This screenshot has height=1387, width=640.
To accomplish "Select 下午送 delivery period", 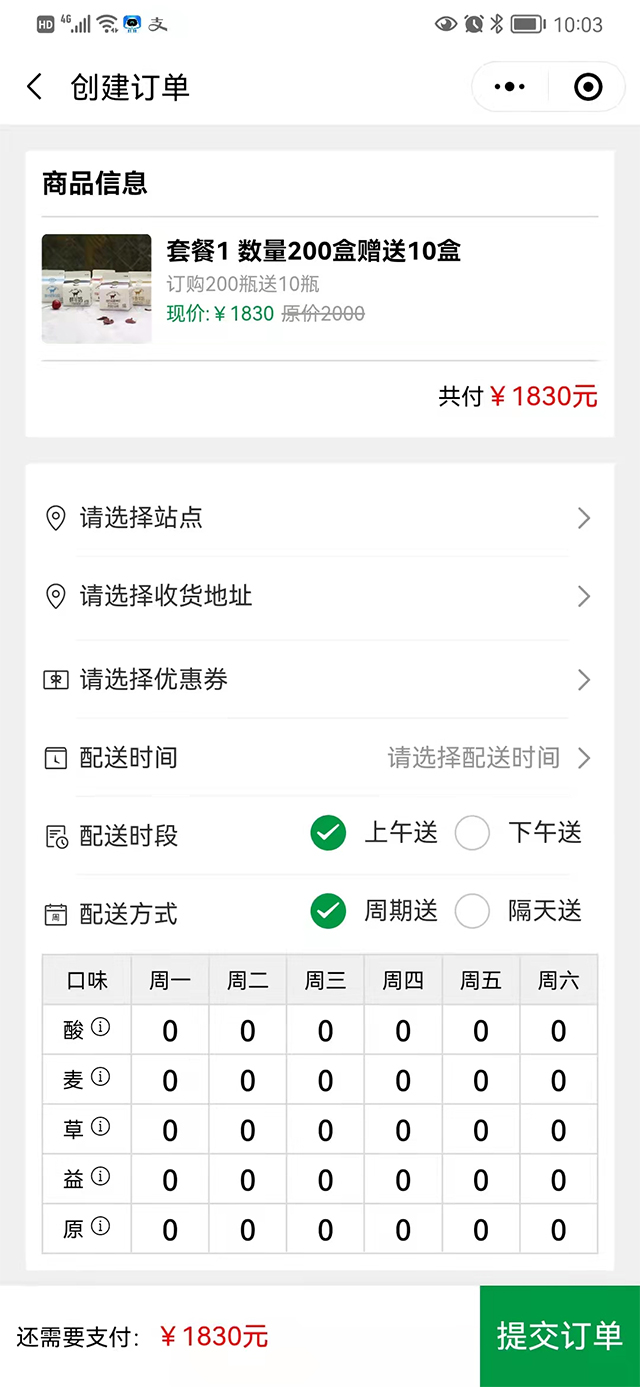I will click(472, 833).
